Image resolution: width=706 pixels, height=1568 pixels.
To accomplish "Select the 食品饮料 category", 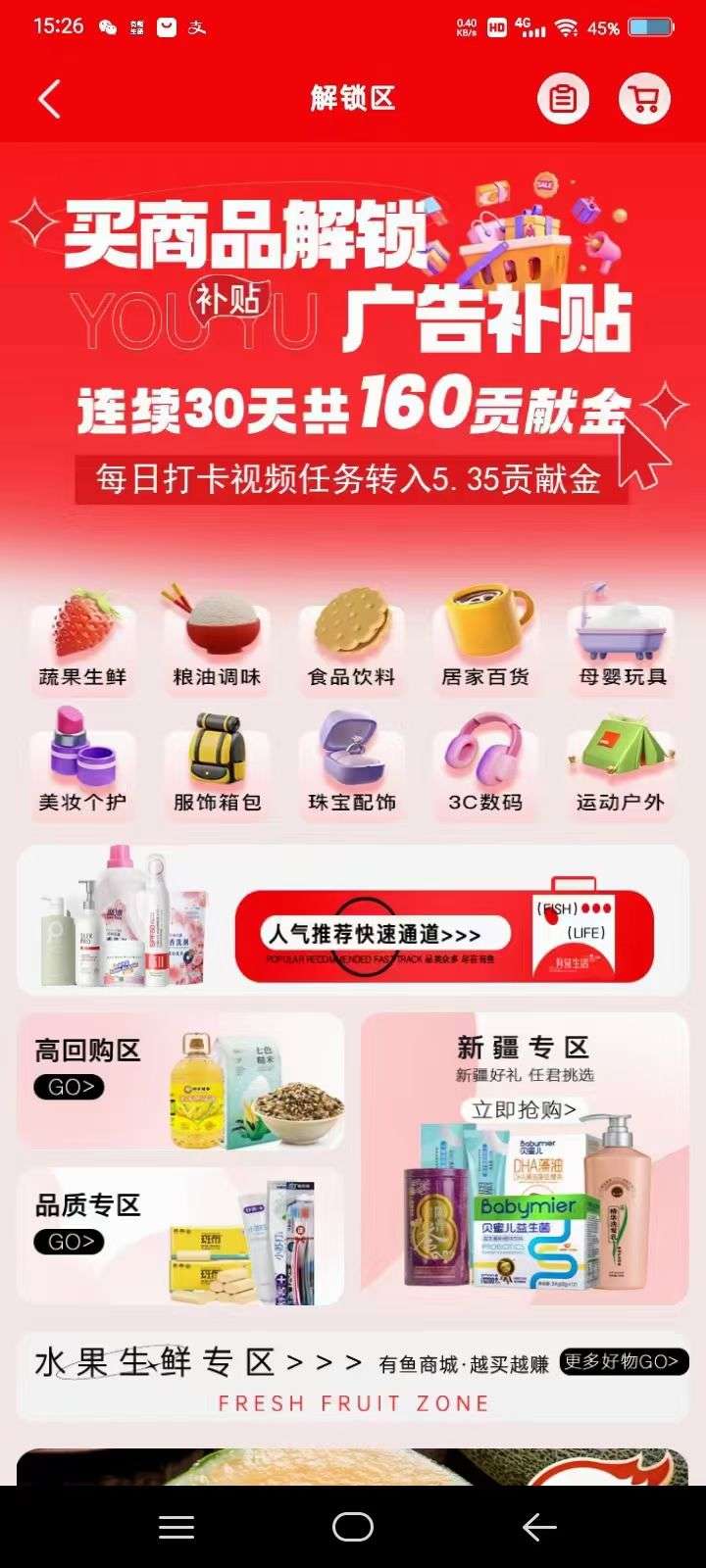I will (351, 637).
